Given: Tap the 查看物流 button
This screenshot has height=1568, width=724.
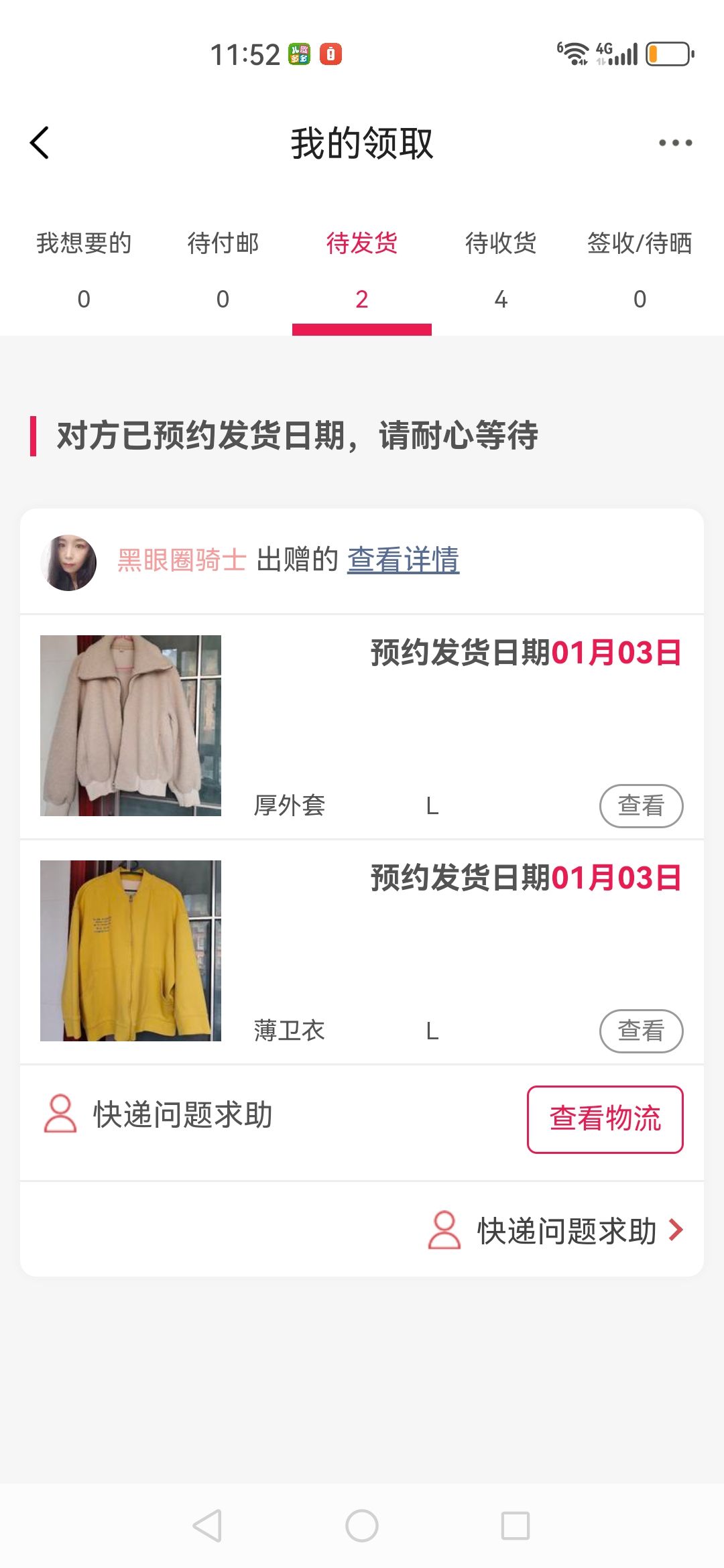Looking at the screenshot, I should click(x=605, y=1119).
